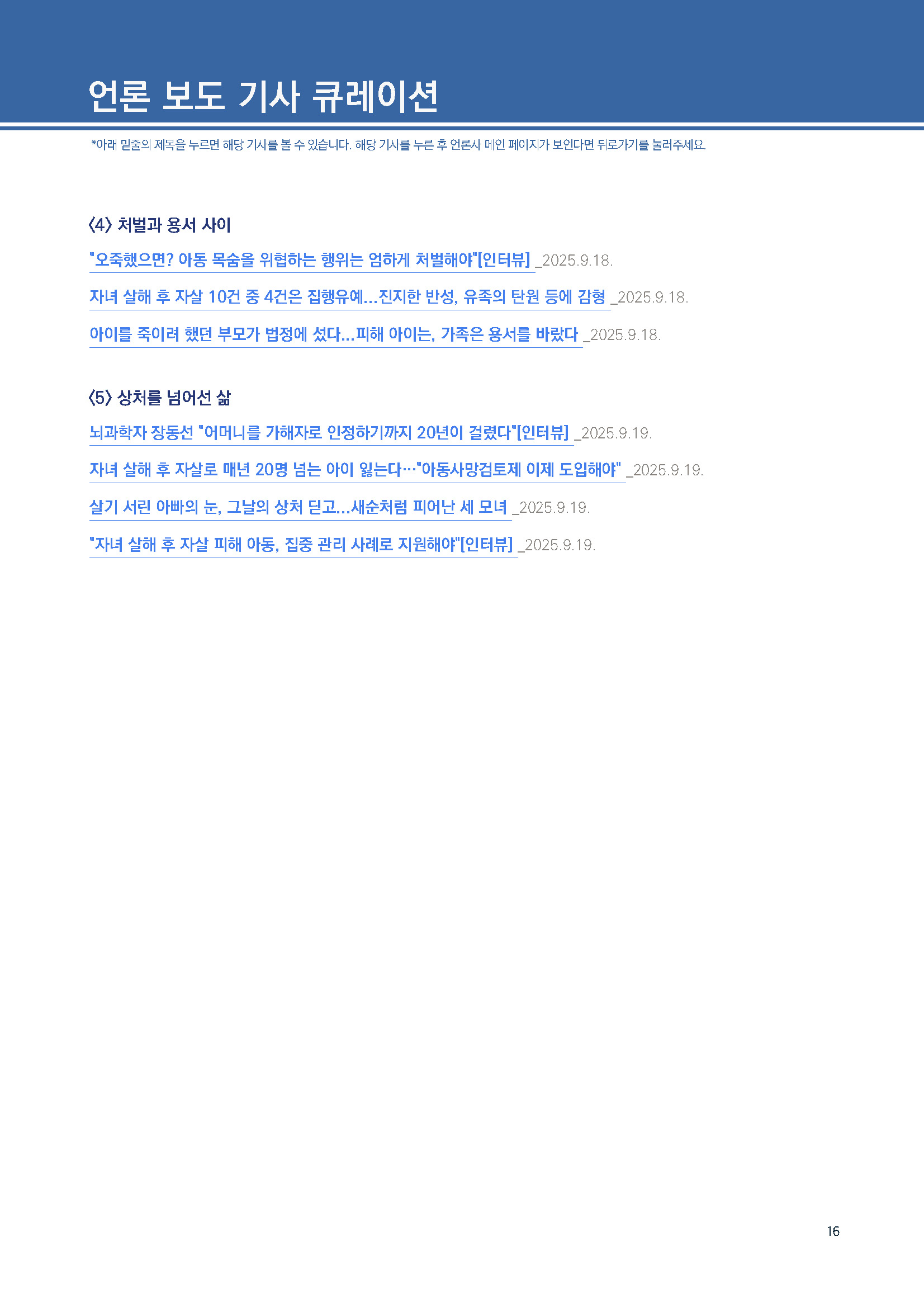Open article on 10건 중 4건 집행유예
Viewport: 924px width, 1308px height.
coord(347,298)
